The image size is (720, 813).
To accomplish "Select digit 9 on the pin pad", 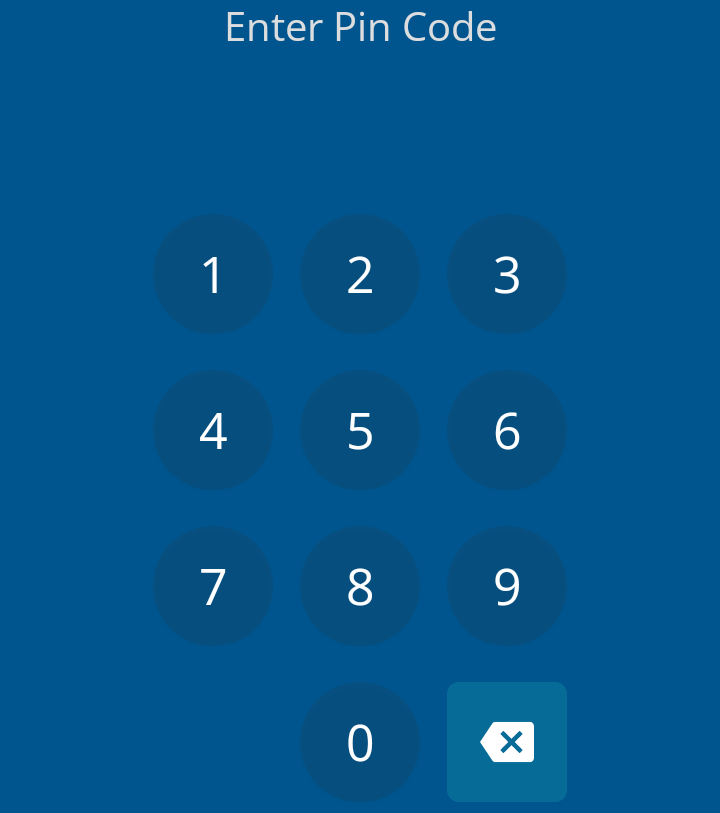I will 507,586.
